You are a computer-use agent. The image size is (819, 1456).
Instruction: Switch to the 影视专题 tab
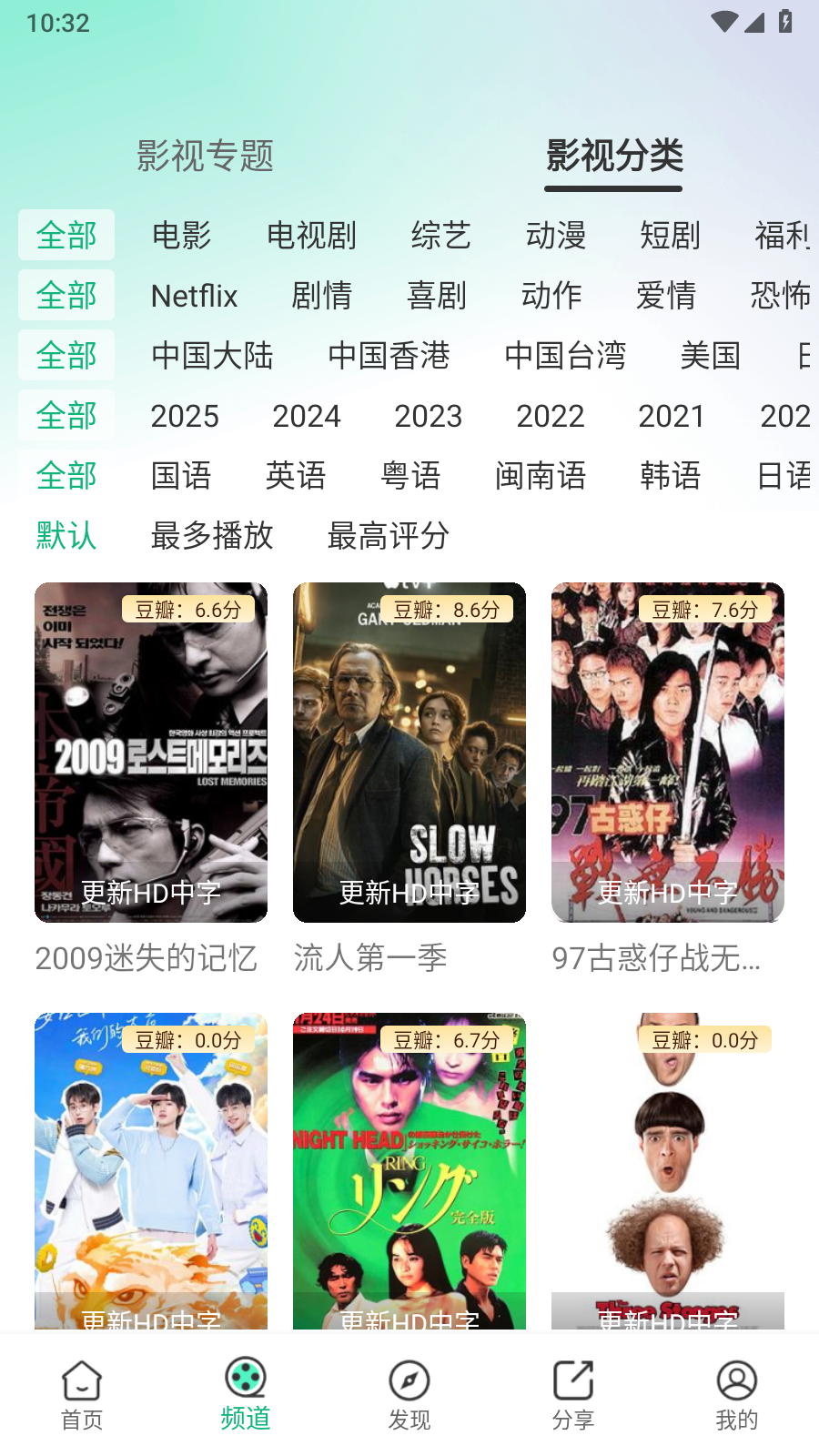pyautogui.click(x=206, y=157)
